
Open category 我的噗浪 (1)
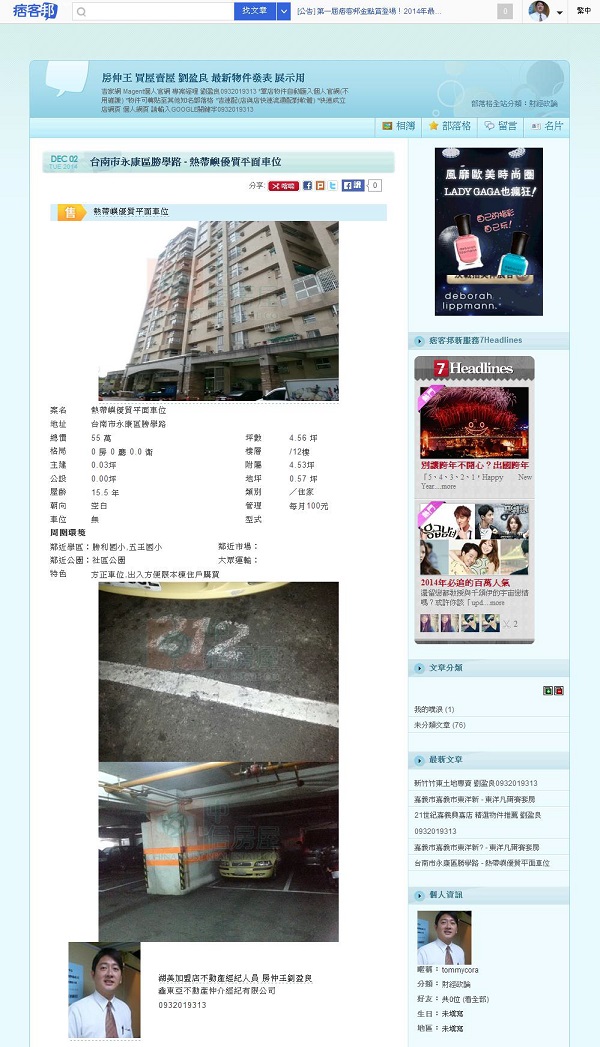pos(434,709)
